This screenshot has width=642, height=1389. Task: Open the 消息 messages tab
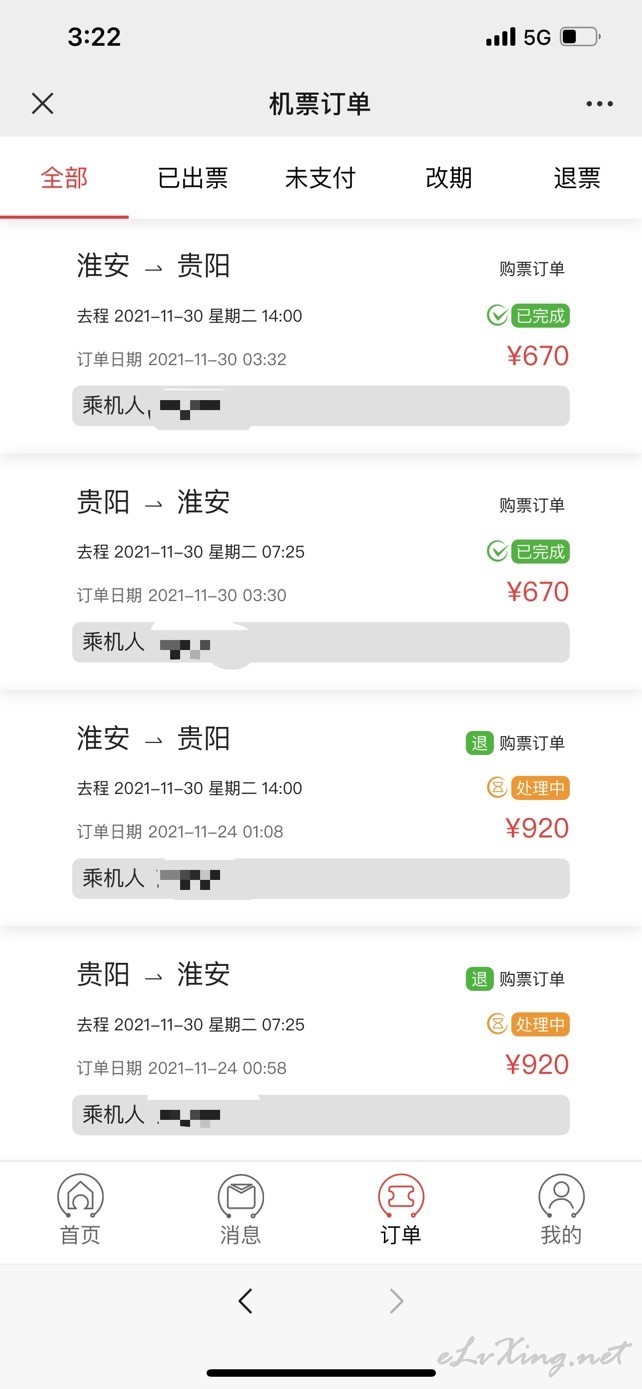[240, 1210]
